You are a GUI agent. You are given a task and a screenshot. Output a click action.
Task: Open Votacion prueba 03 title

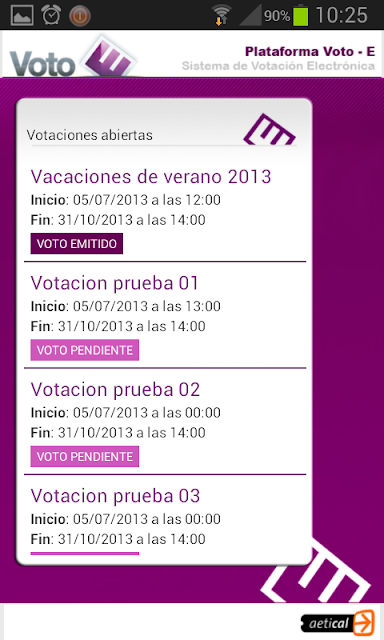click(x=115, y=496)
